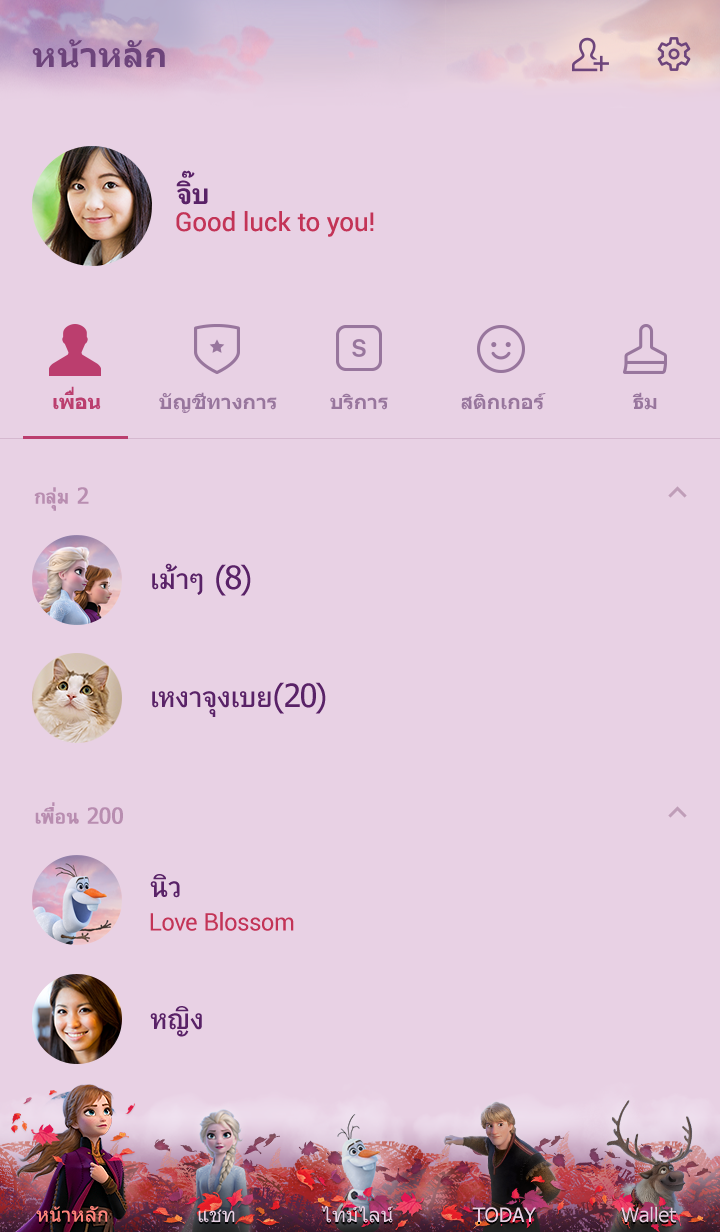Open the add friend icon

[x=589, y=55]
